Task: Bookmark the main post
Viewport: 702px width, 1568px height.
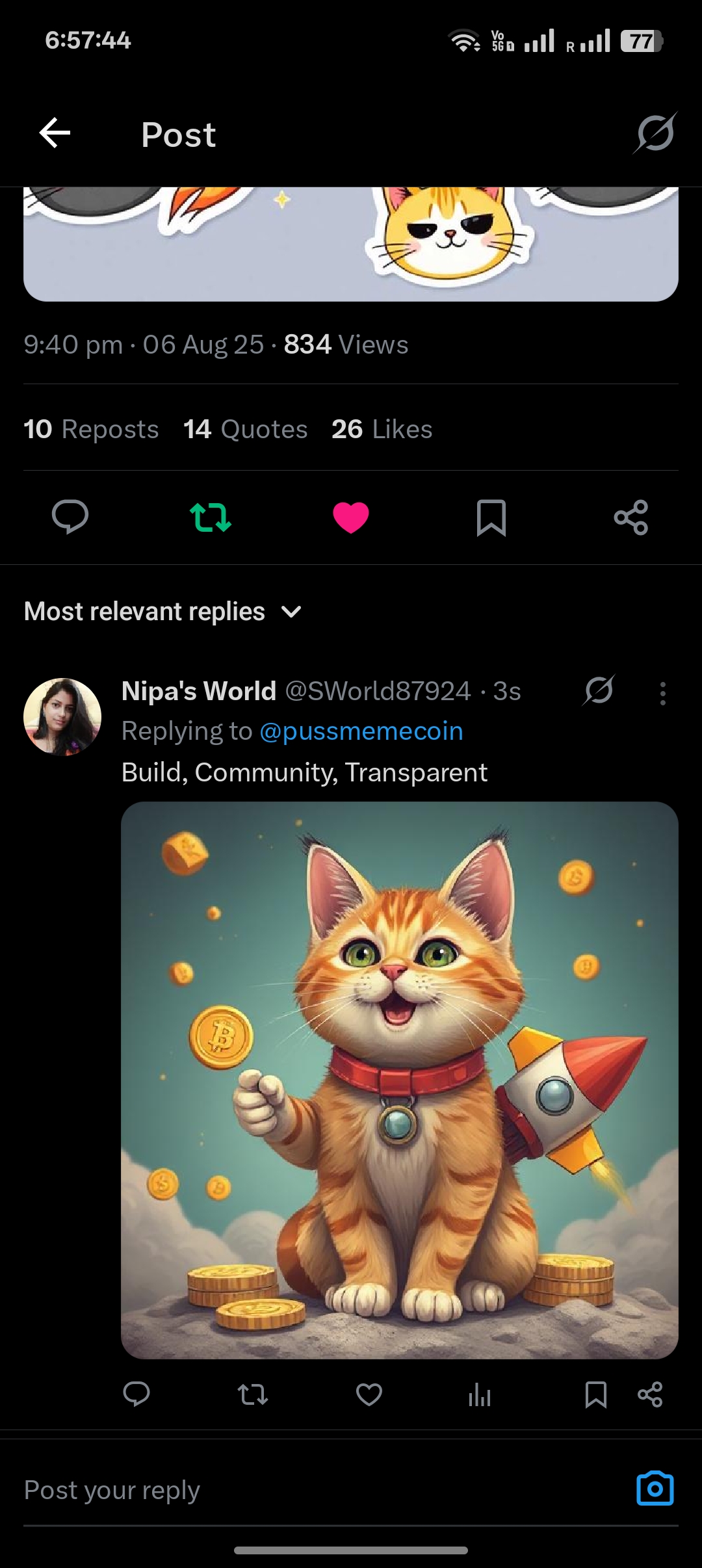Action: (x=491, y=517)
